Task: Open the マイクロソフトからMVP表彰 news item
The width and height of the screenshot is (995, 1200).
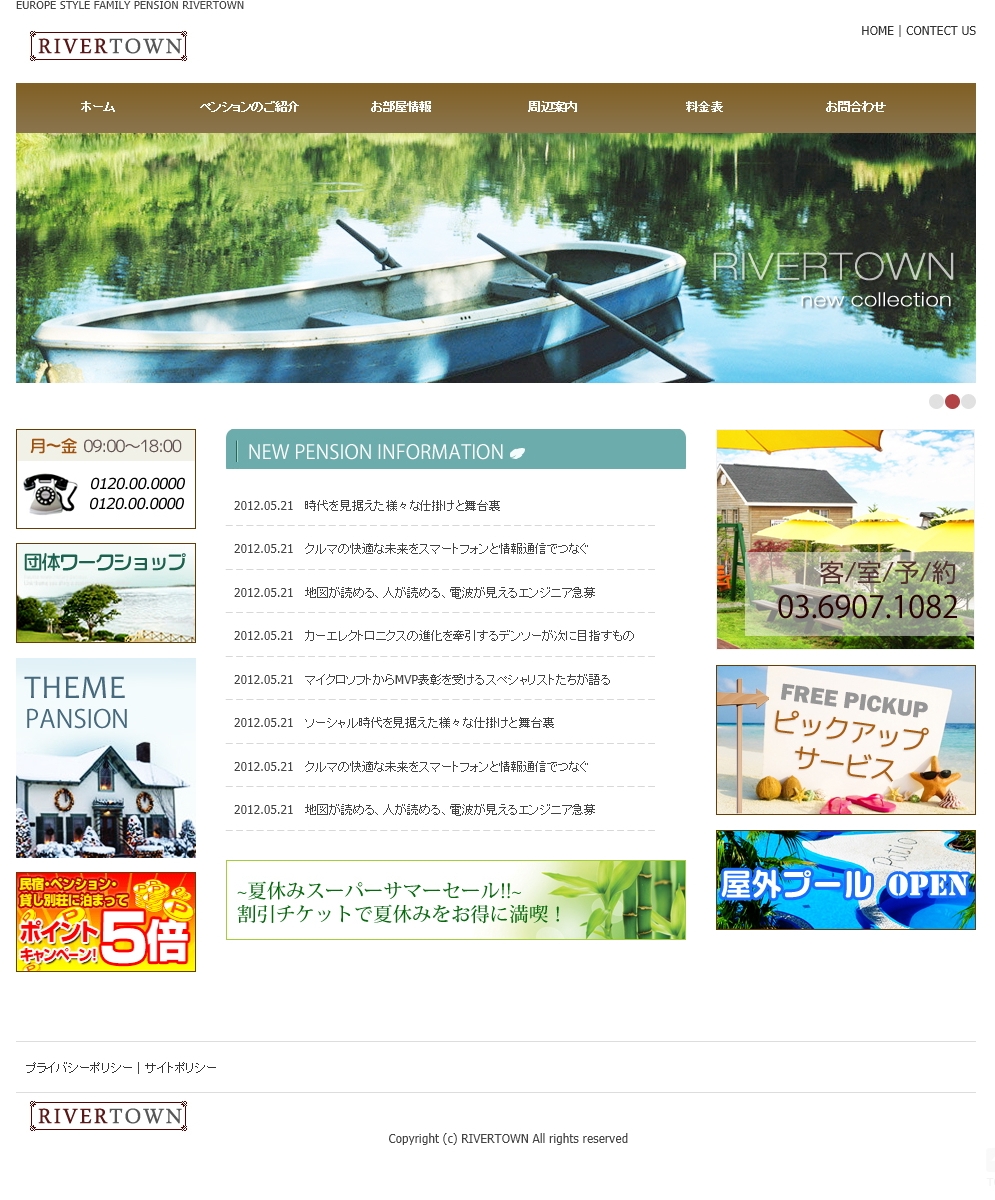Action: pos(457,680)
